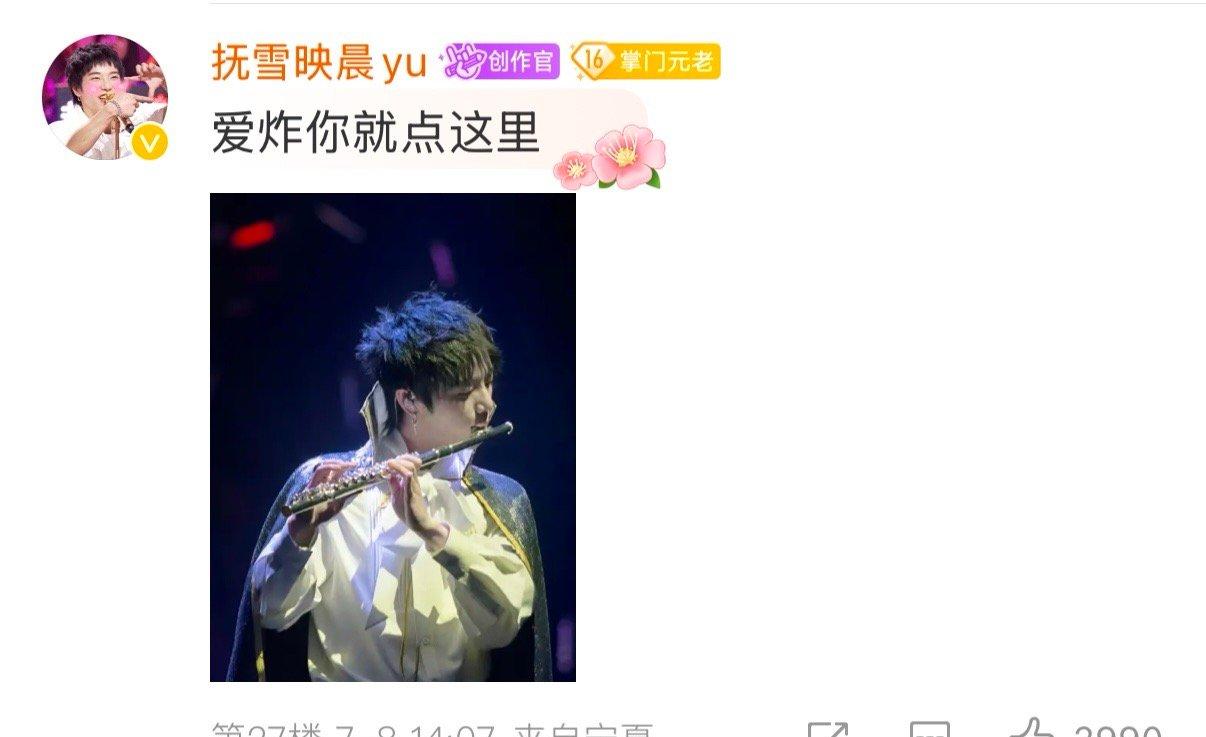The width and height of the screenshot is (1206, 737).
Task: Reply to this comment
Action: [x=928, y=730]
